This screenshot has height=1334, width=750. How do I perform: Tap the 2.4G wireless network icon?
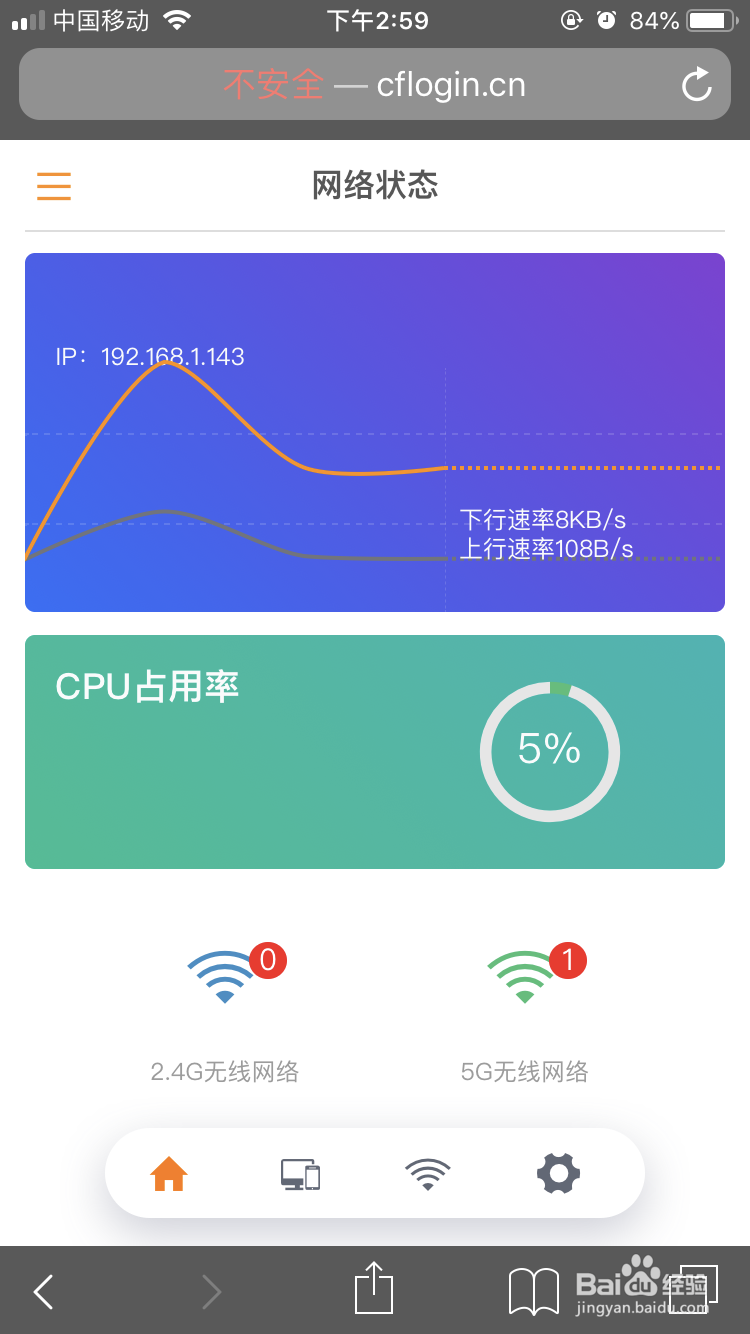point(225,977)
